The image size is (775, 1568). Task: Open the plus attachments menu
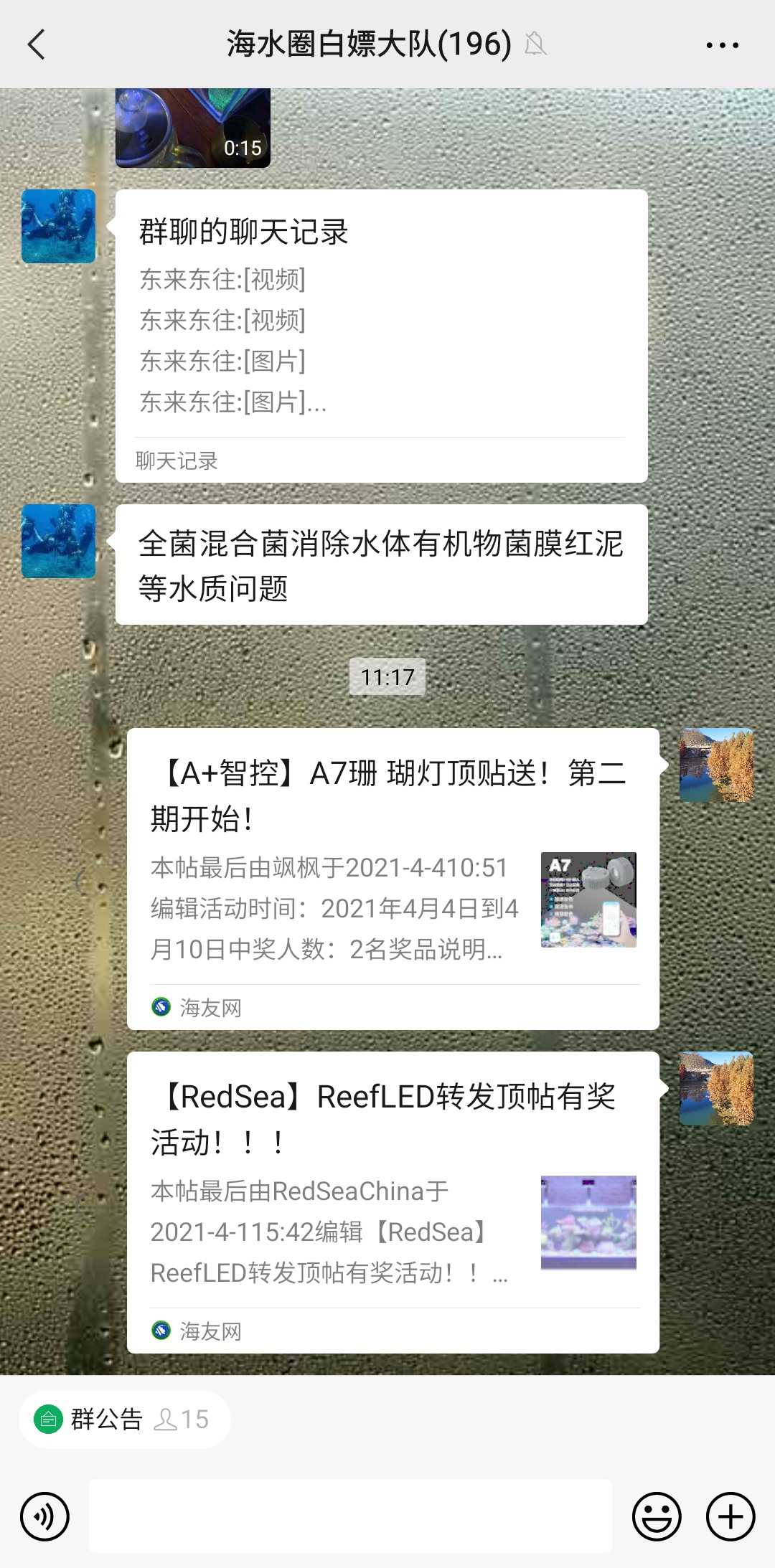coord(731,1516)
